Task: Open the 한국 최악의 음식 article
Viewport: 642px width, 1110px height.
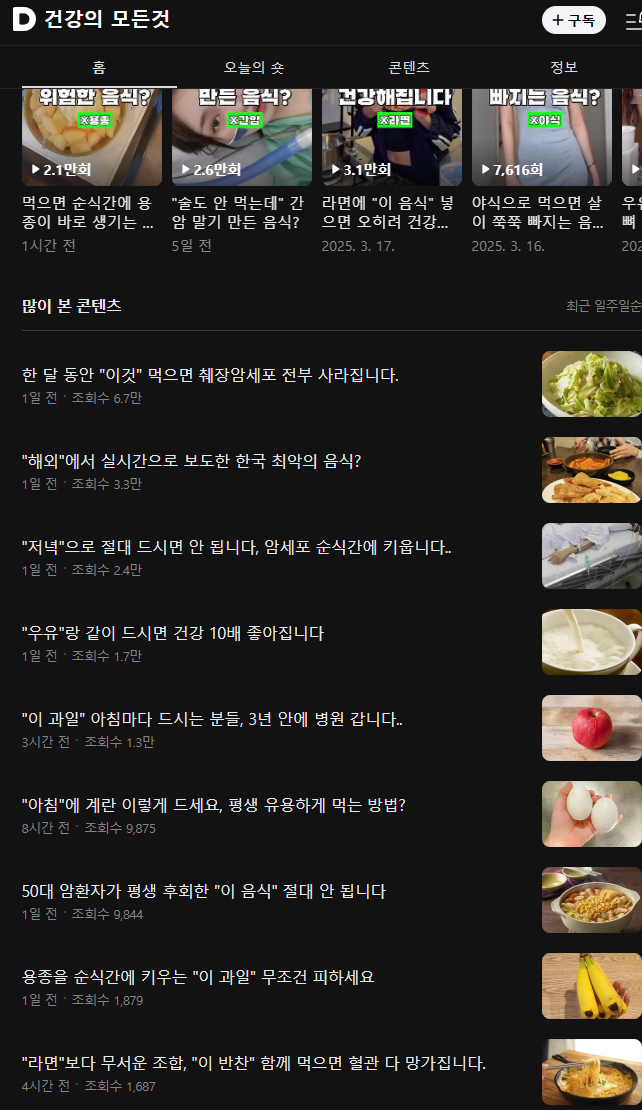Action: pyautogui.click(x=191, y=461)
